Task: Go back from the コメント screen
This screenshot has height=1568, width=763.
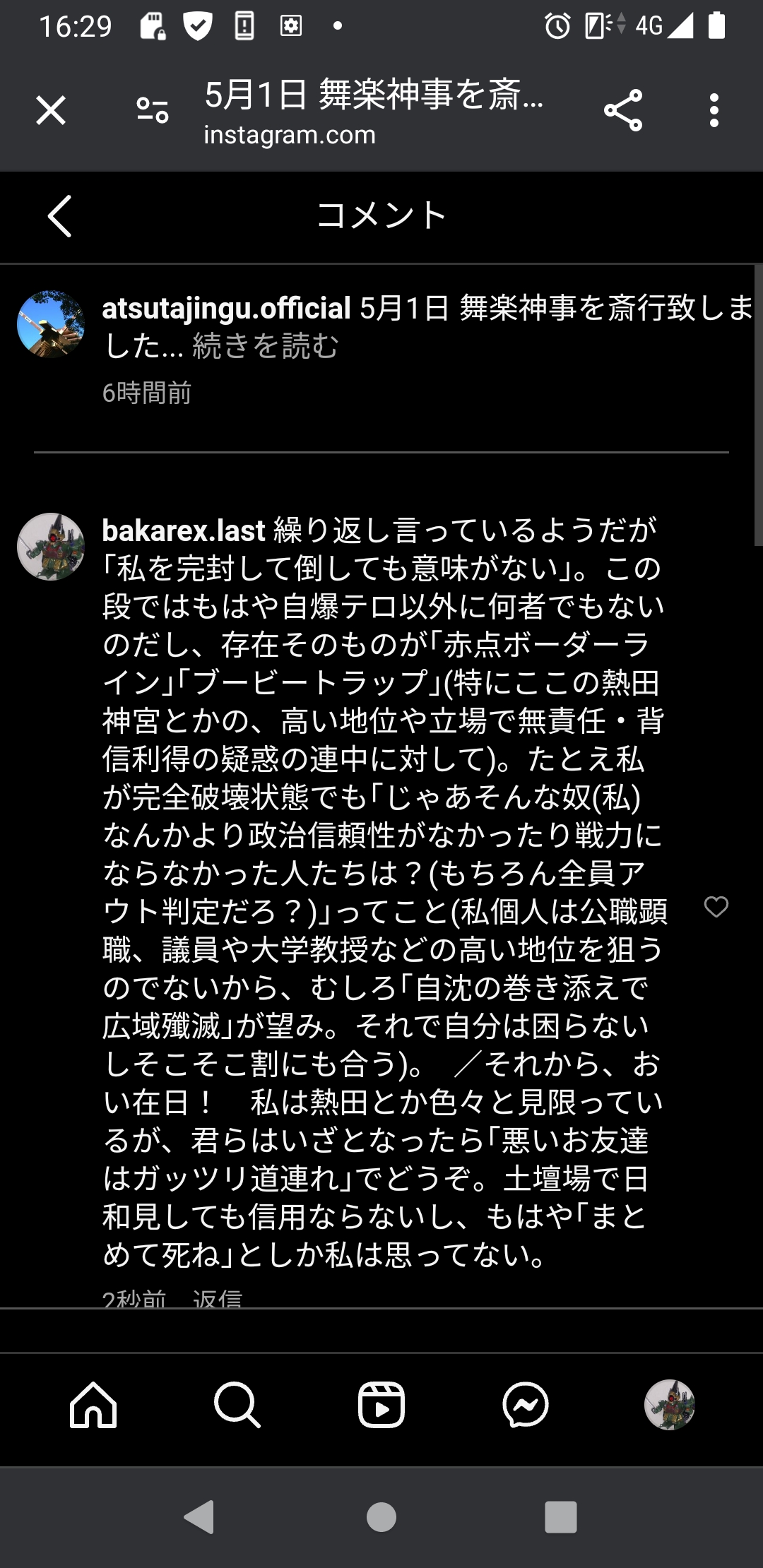Action: (x=60, y=216)
